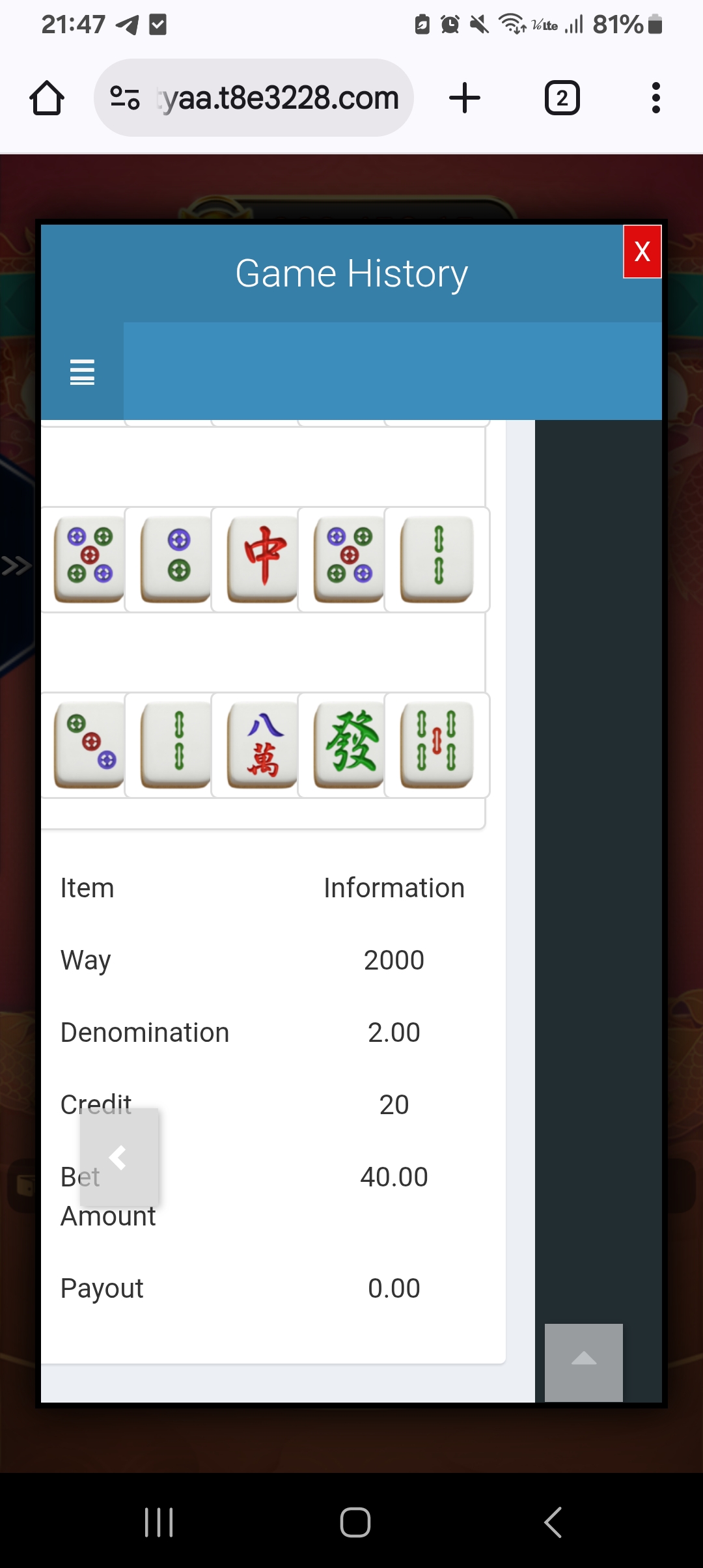Screen dimensions: 703x1568
Task: Open recent apps from navigation bar
Action: tap(159, 1522)
